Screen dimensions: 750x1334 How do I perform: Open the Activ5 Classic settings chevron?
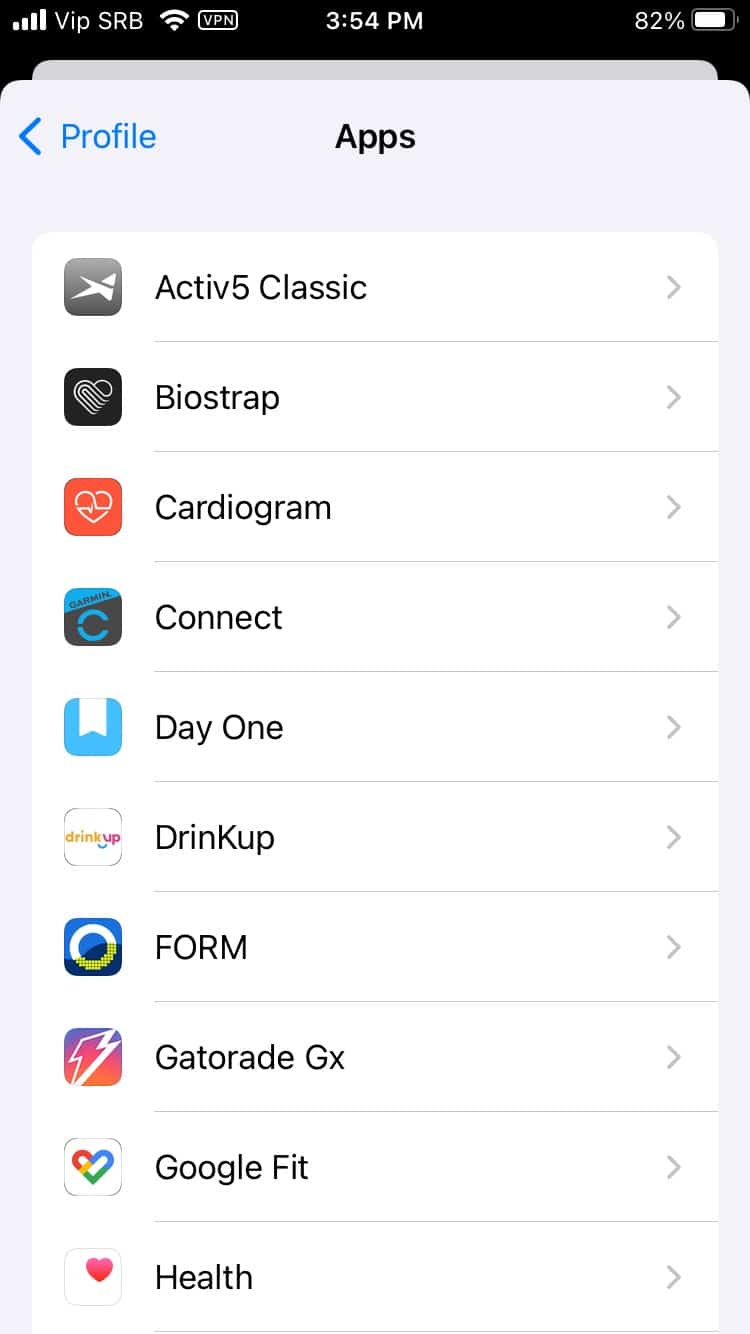(x=674, y=287)
